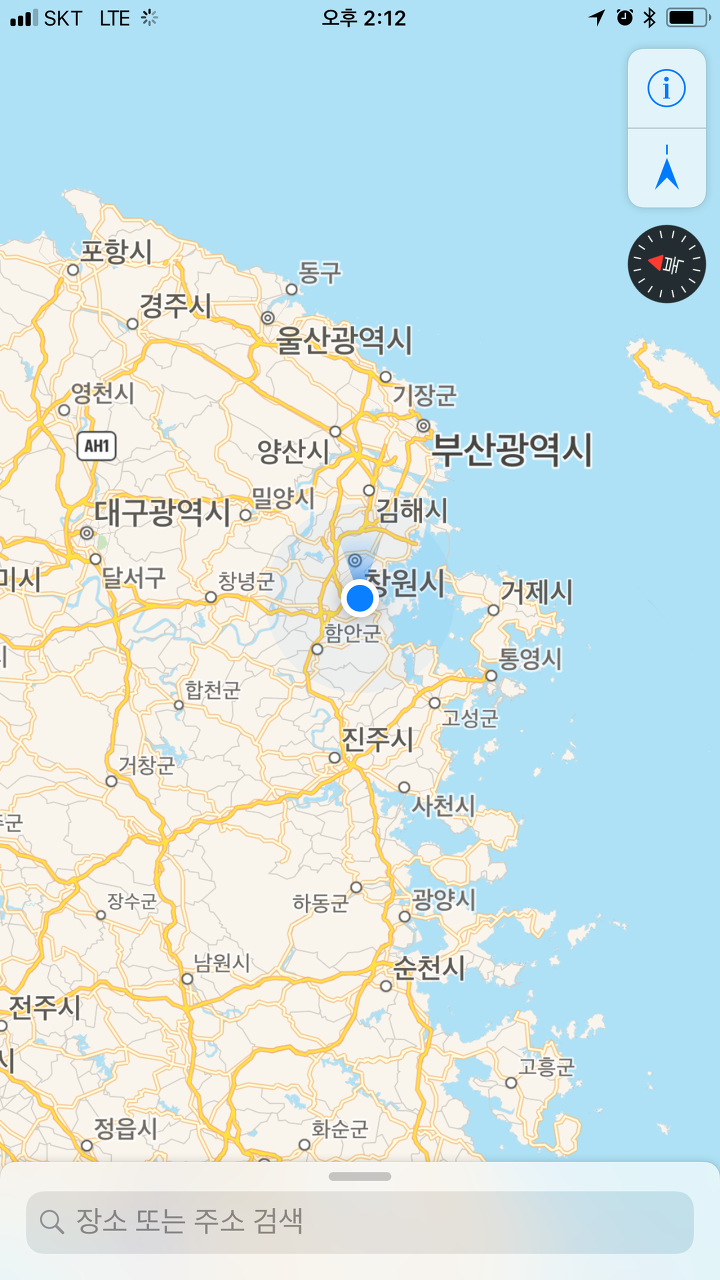Tap the search panel grabber handle
The image size is (720, 1280).
click(x=360, y=1176)
